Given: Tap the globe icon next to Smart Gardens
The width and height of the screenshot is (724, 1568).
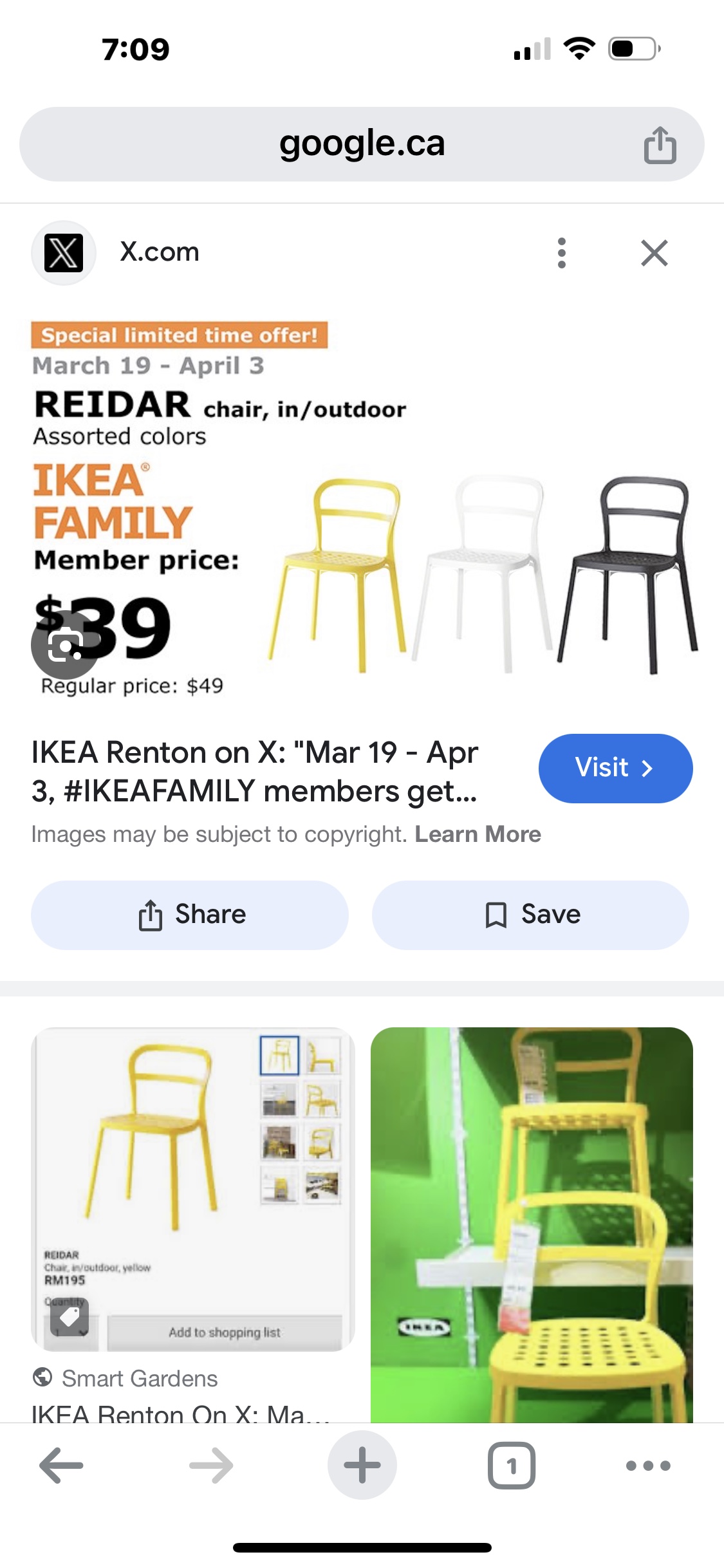Looking at the screenshot, I should point(43,1378).
